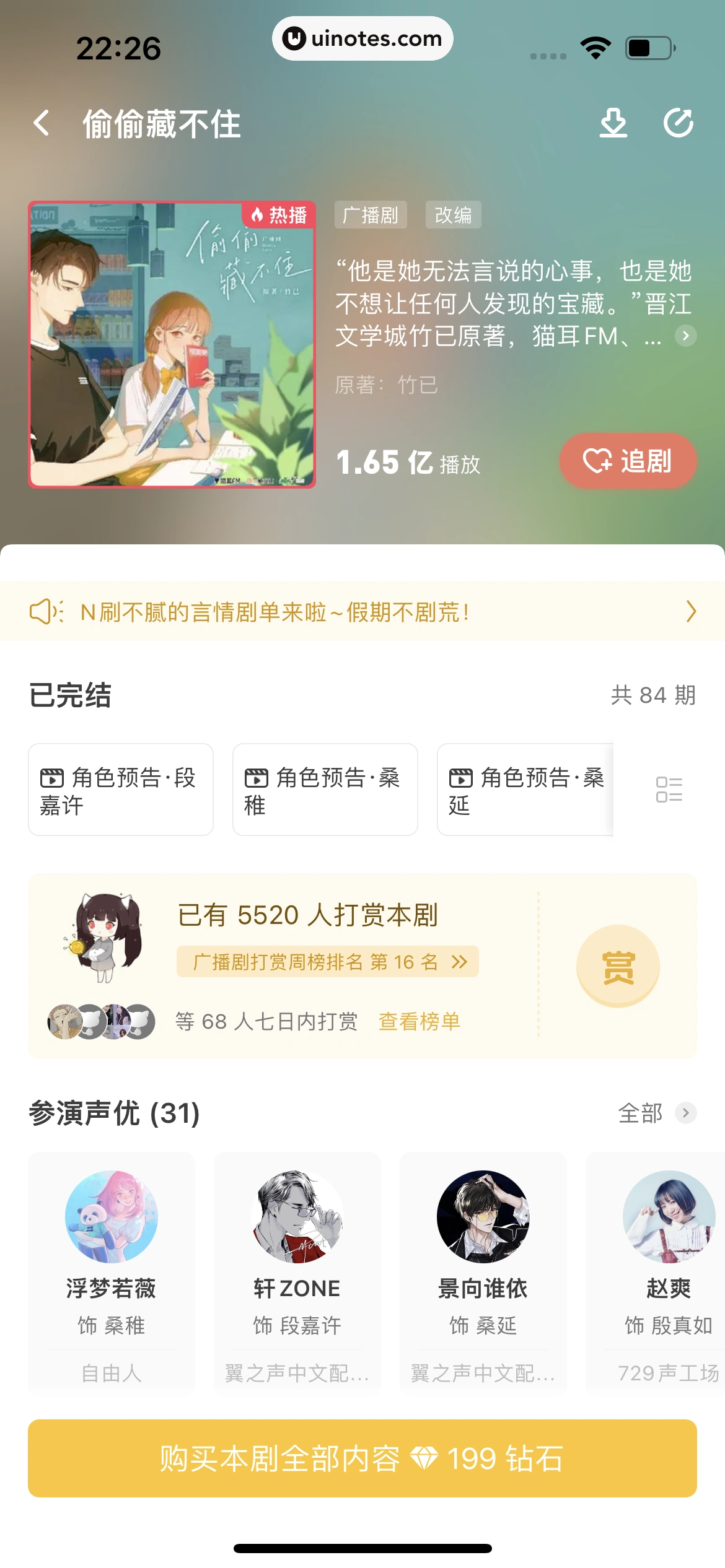Open the full episode list icon
Viewport: 725px width, 1568px height.
pyautogui.click(x=669, y=790)
